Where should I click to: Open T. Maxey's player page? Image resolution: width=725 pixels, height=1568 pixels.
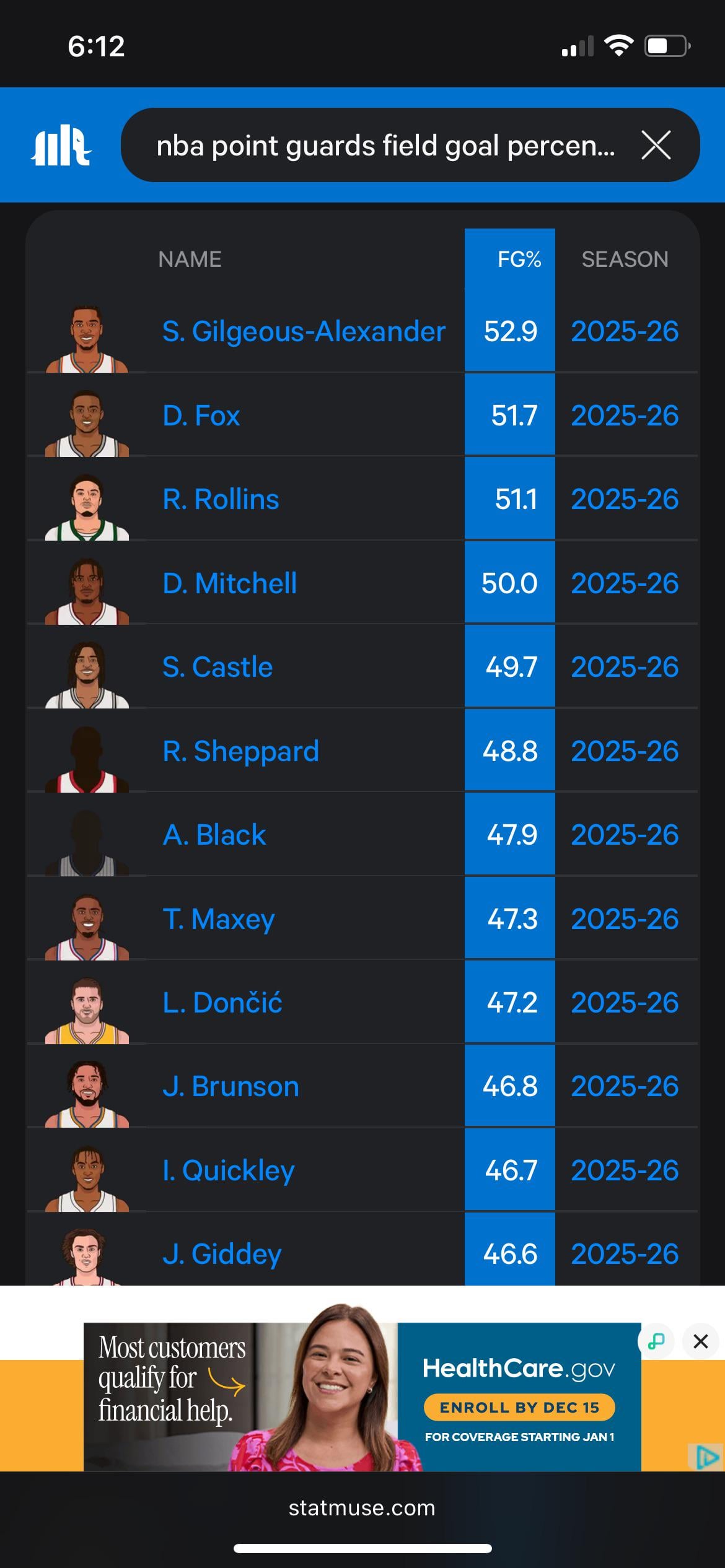(x=218, y=919)
